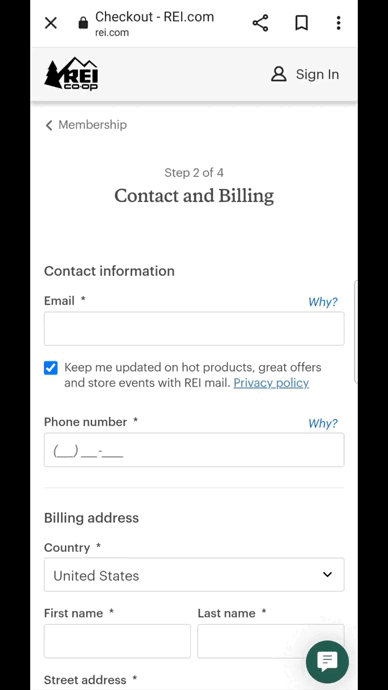
Task: Focus the Last name field
Action: coord(271,641)
